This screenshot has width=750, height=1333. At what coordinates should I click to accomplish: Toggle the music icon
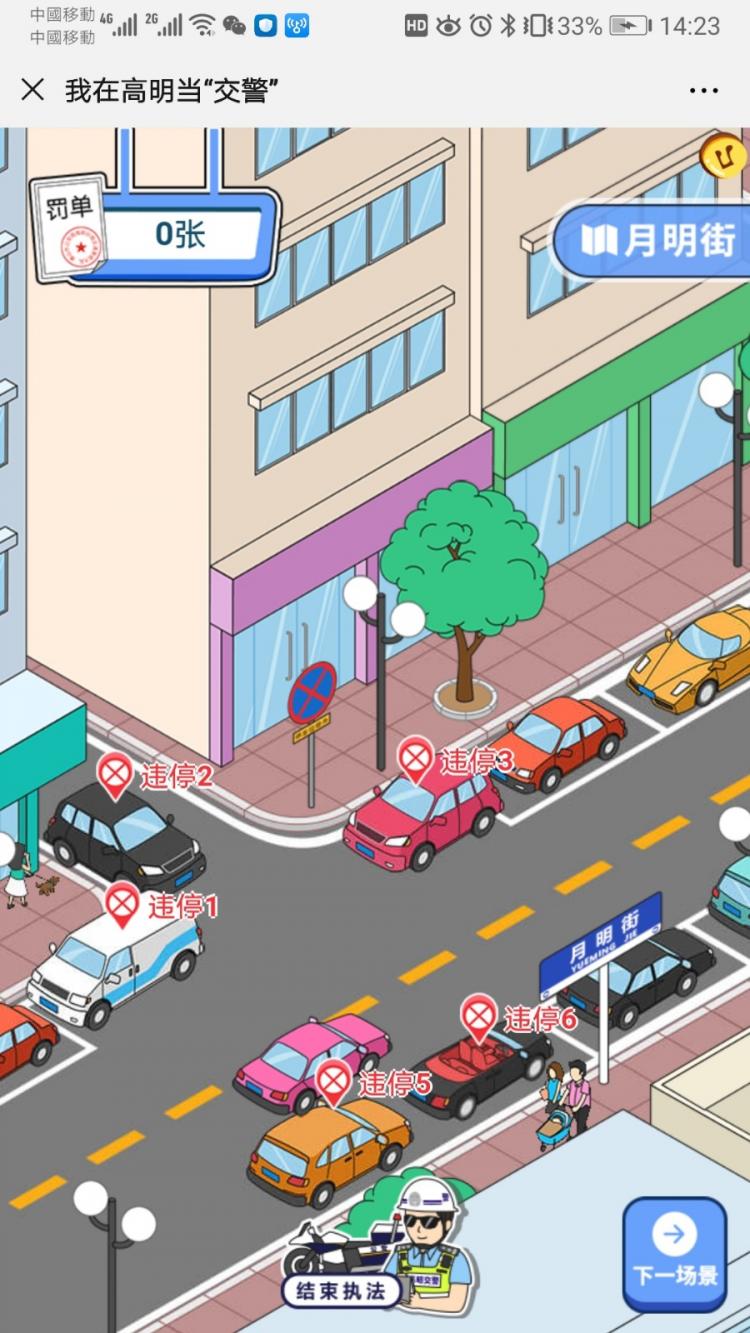point(723,155)
